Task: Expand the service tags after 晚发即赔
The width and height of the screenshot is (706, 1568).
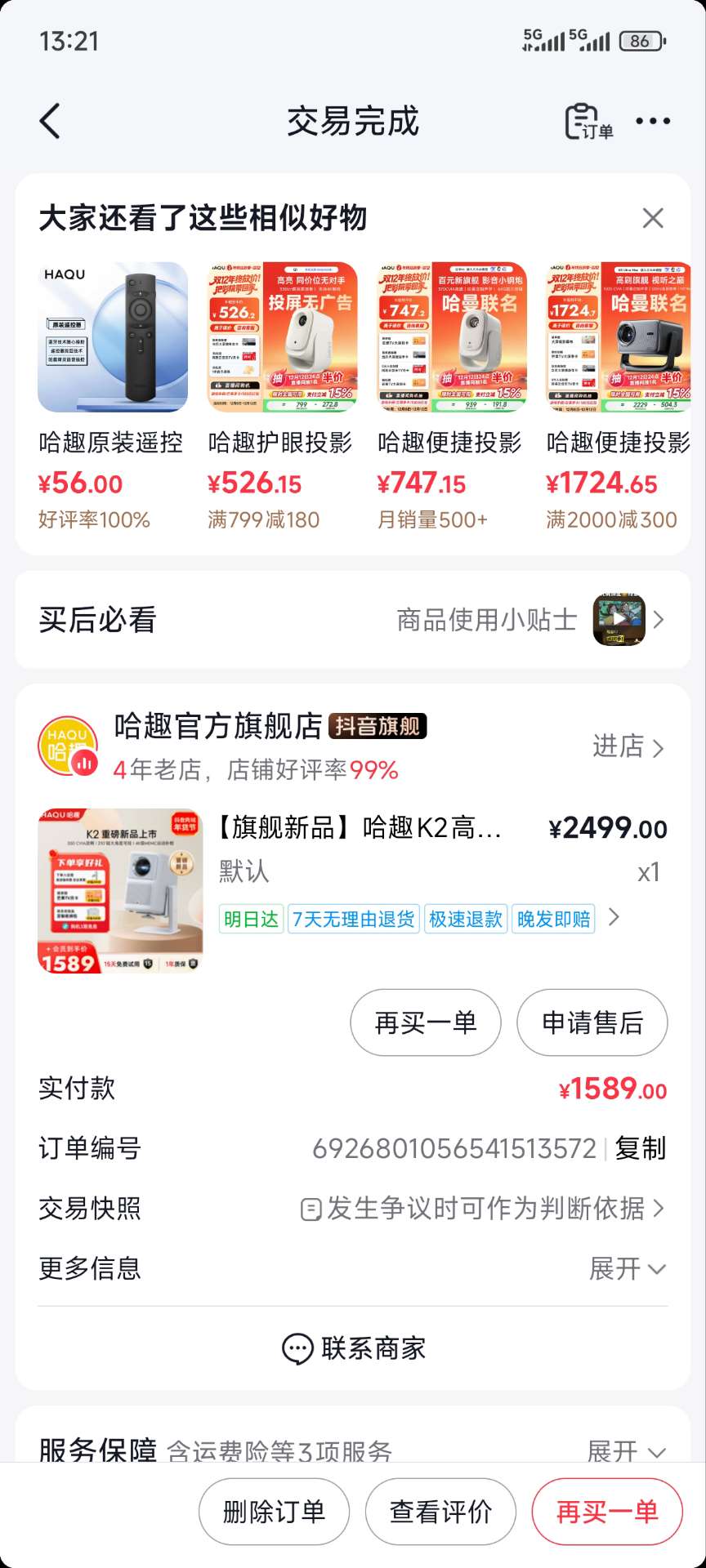Action: coord(614,918)
